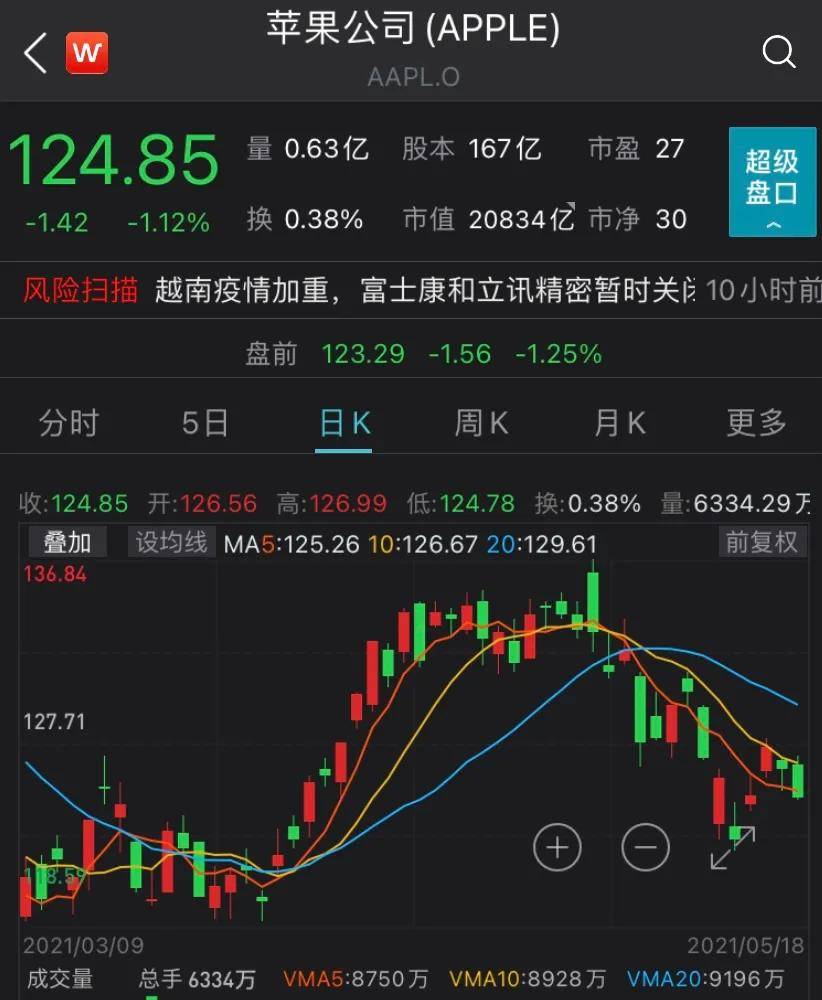Expand the chart to full screen

[733, 848]
